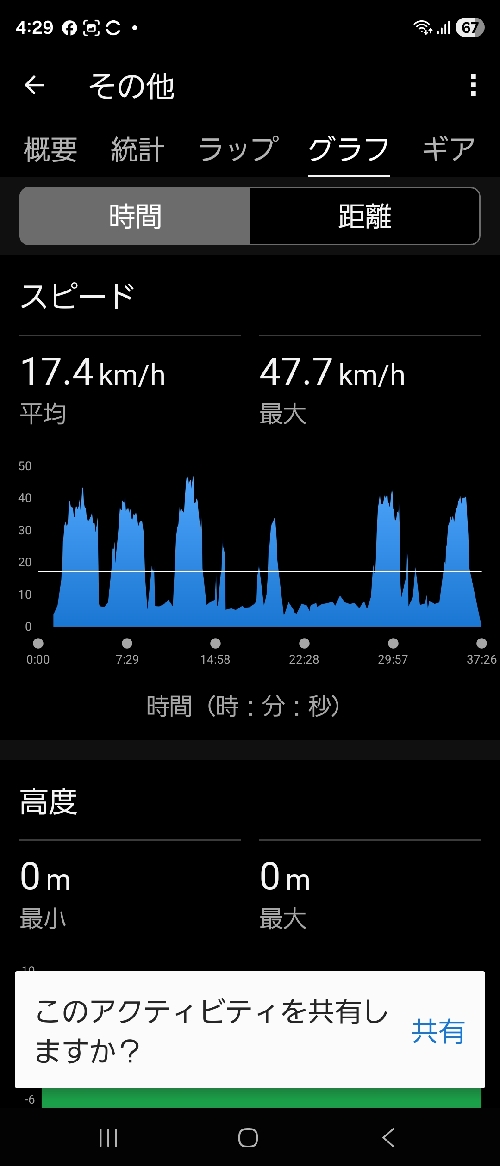Select the 時間 segment
The width and height of the screenshot is (500, 1166).
coord(135,216)
